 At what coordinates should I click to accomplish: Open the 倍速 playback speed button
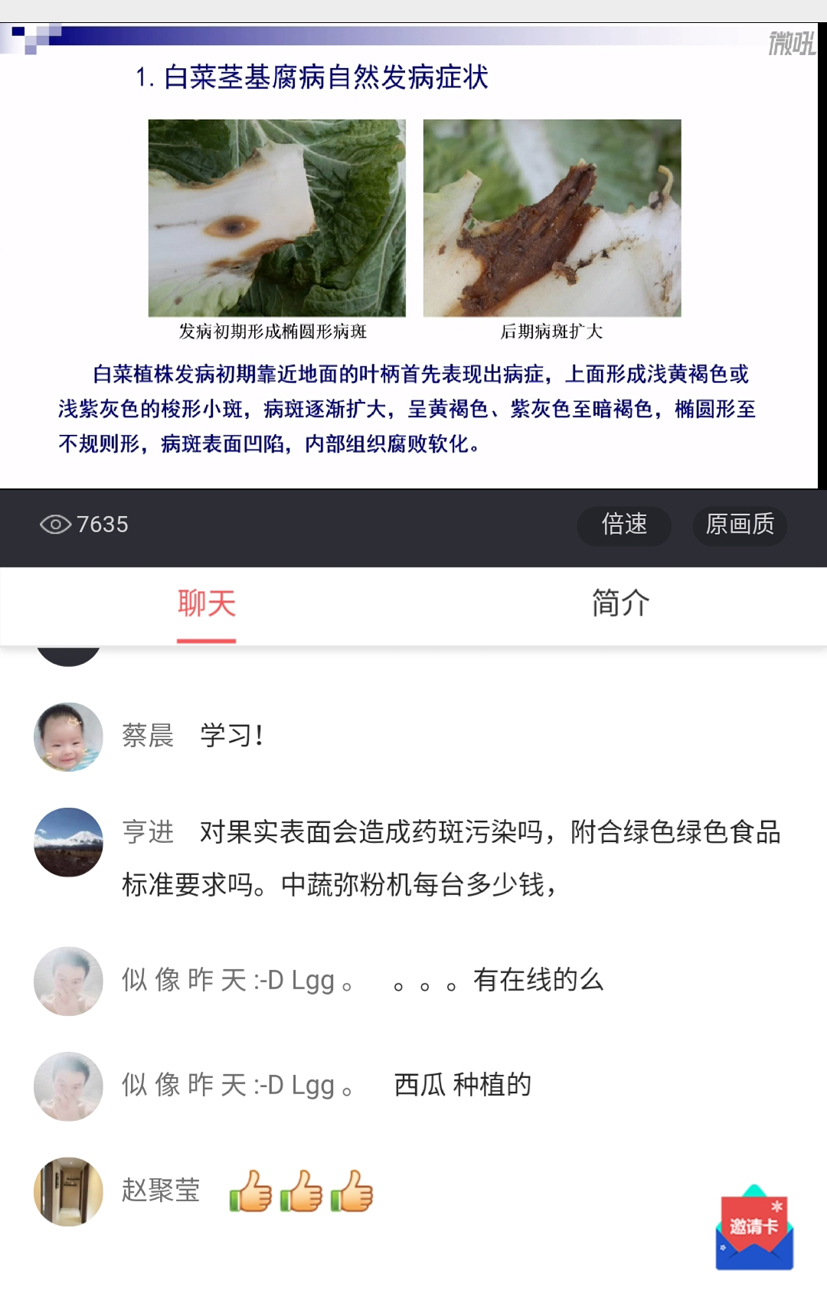coord(624,525)
